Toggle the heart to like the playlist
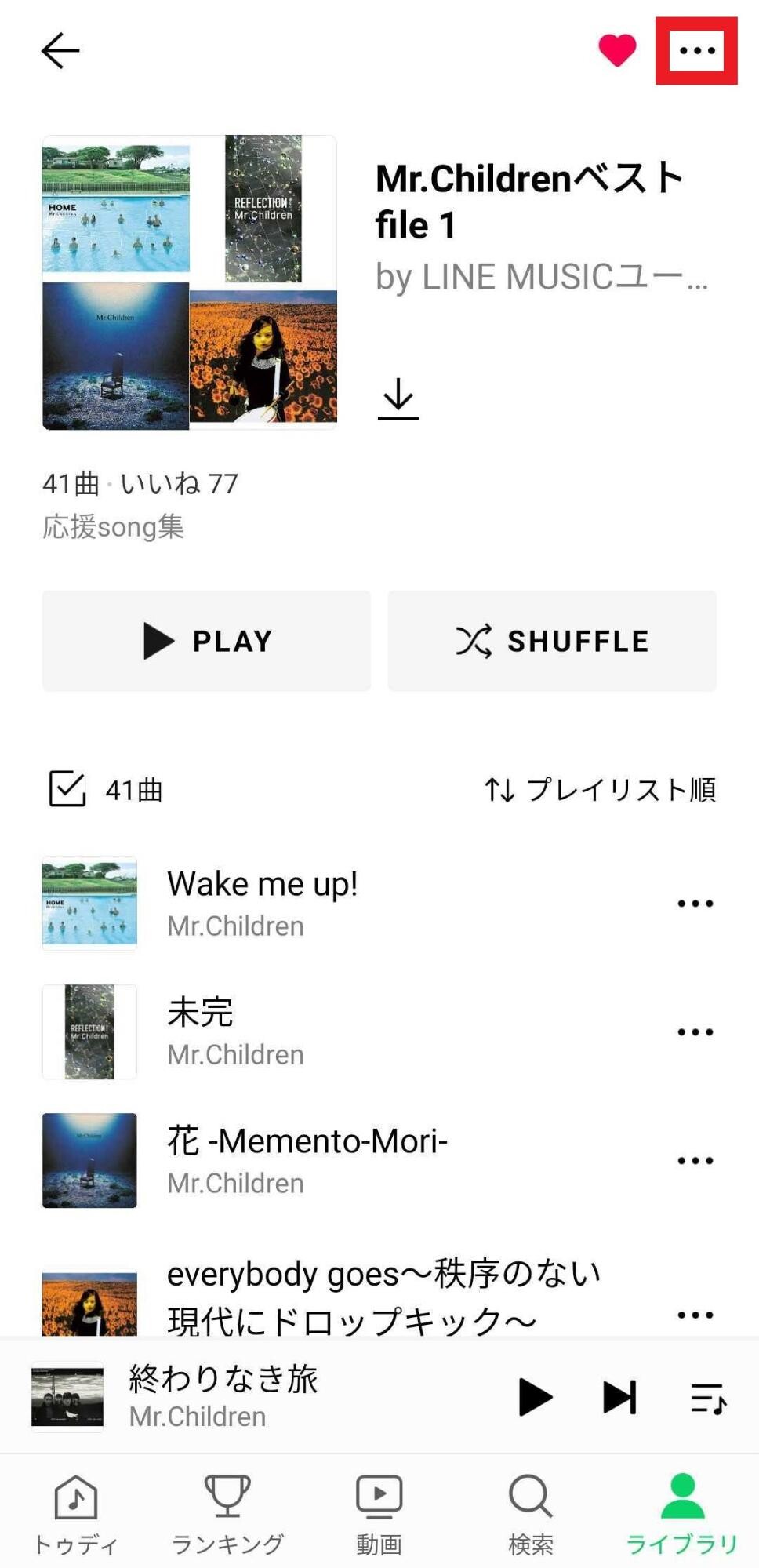Screen dimensions: 759x1568 coord(616,50)
